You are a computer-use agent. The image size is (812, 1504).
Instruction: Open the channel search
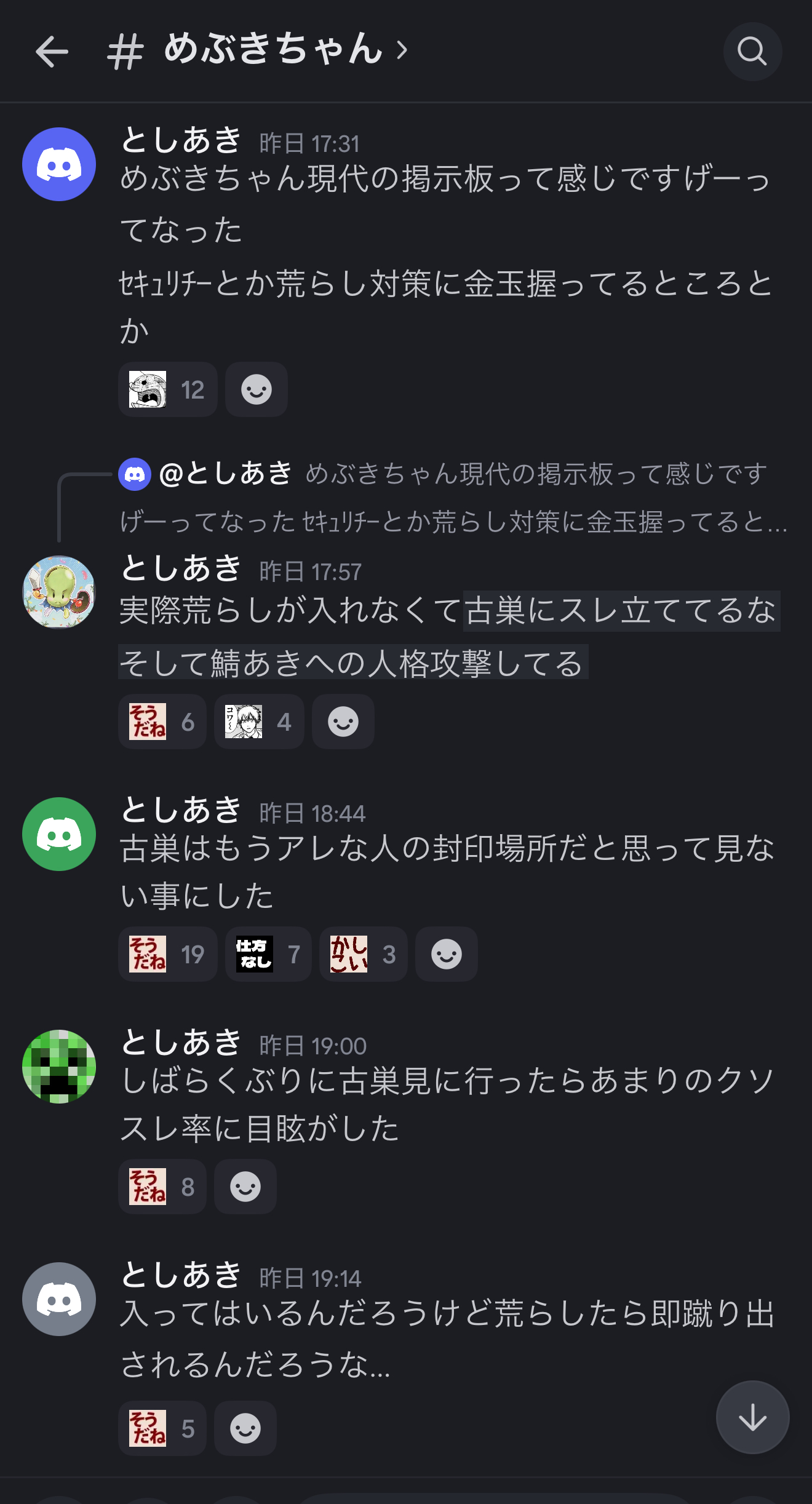click(752, 51)
